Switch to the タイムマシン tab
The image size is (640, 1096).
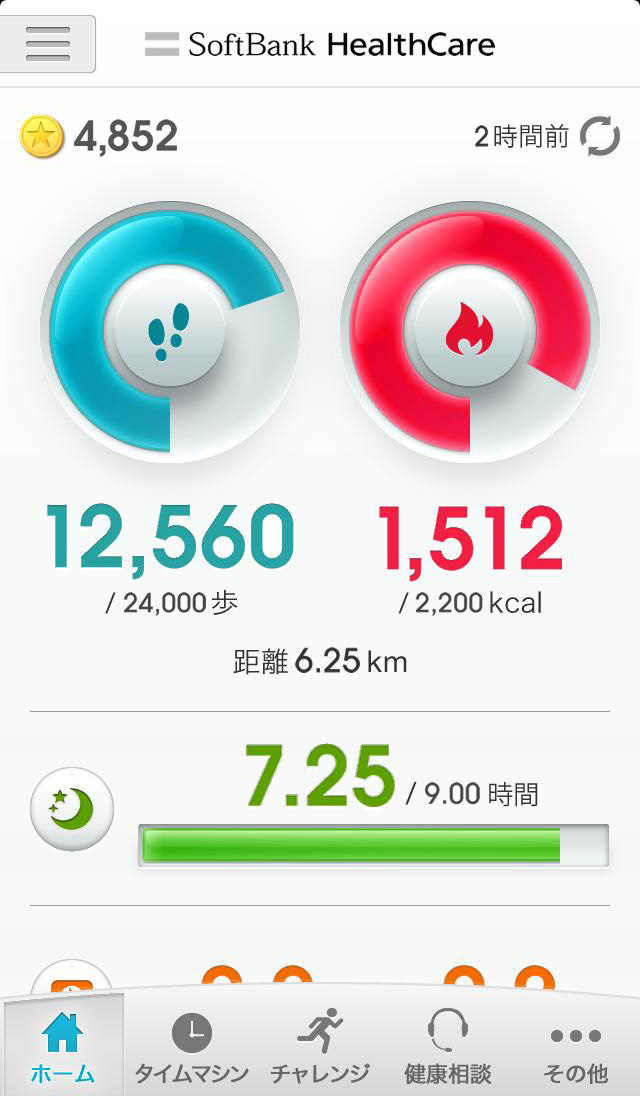tap(191, 1046)
